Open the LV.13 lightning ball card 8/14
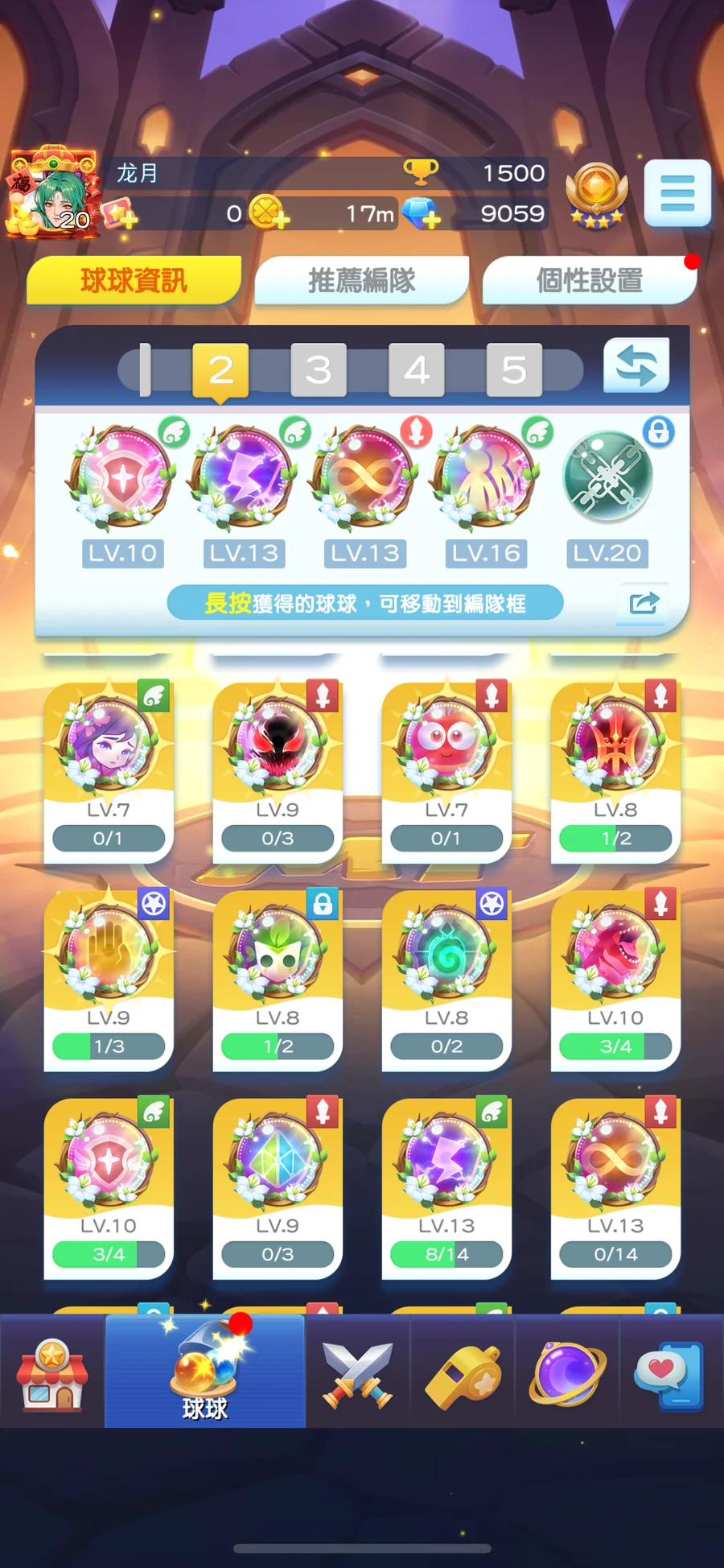This screenshot has height=1568, width=724. (x=446, y=1183)
